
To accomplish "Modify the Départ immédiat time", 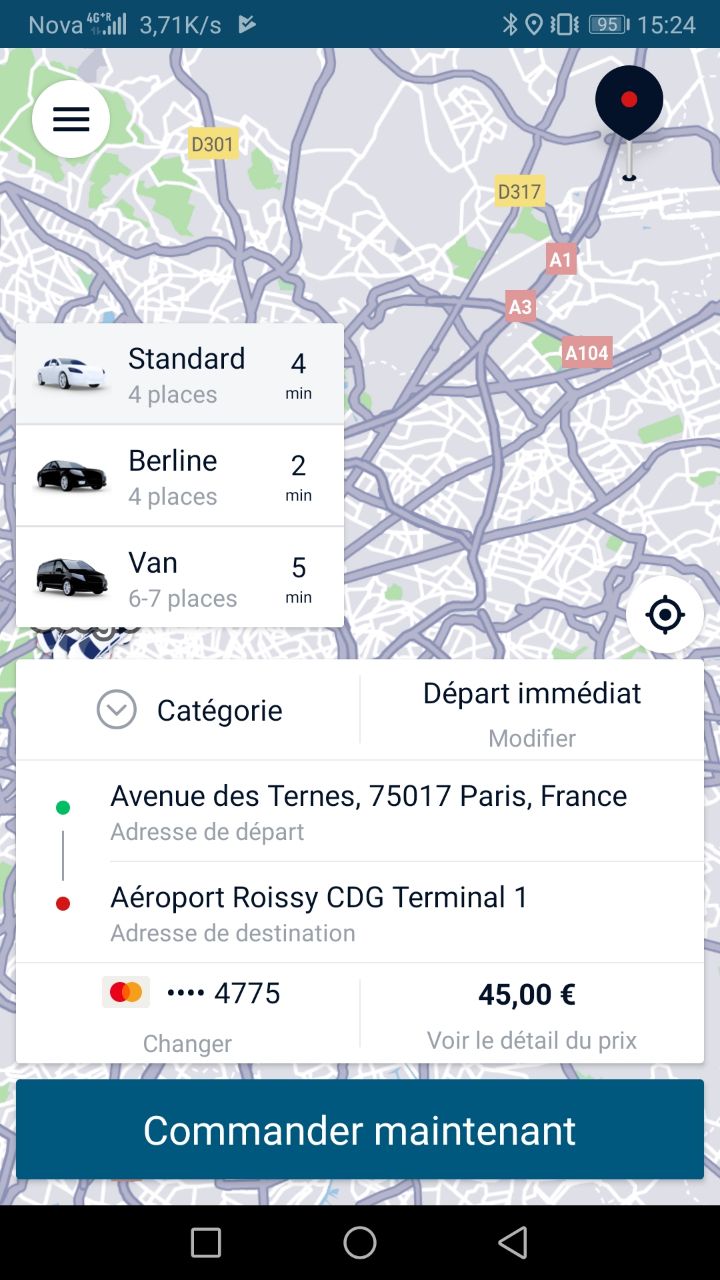I will point(532,738).
